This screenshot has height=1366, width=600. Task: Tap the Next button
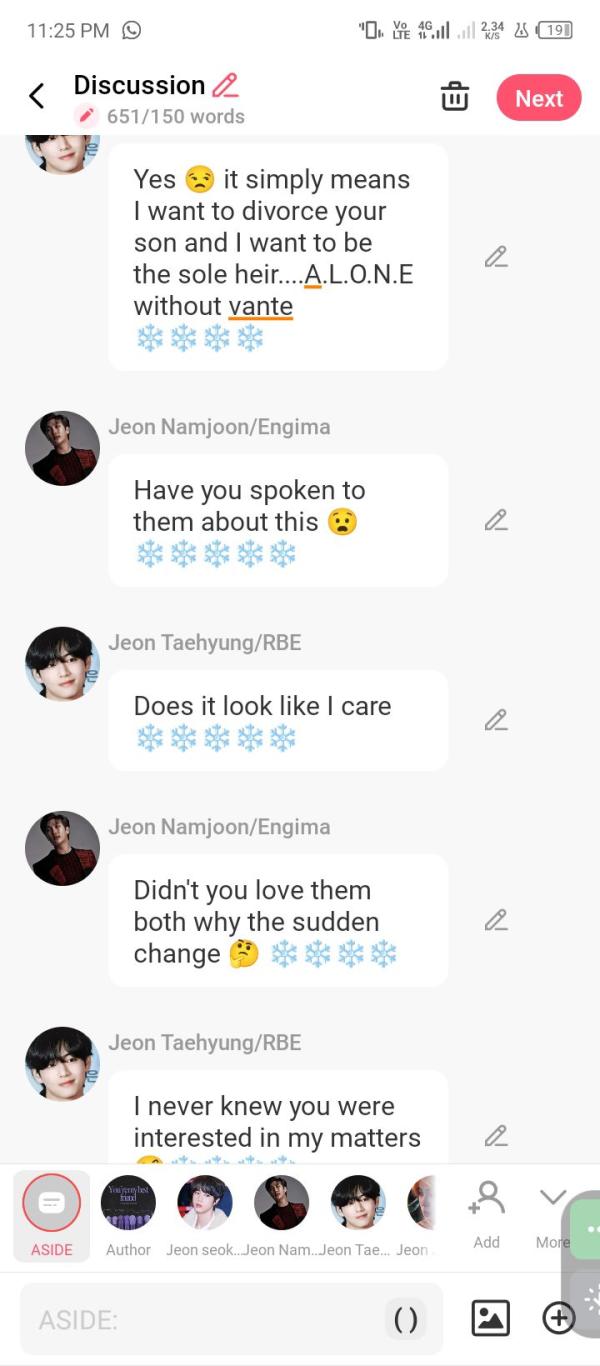(538, 98)
